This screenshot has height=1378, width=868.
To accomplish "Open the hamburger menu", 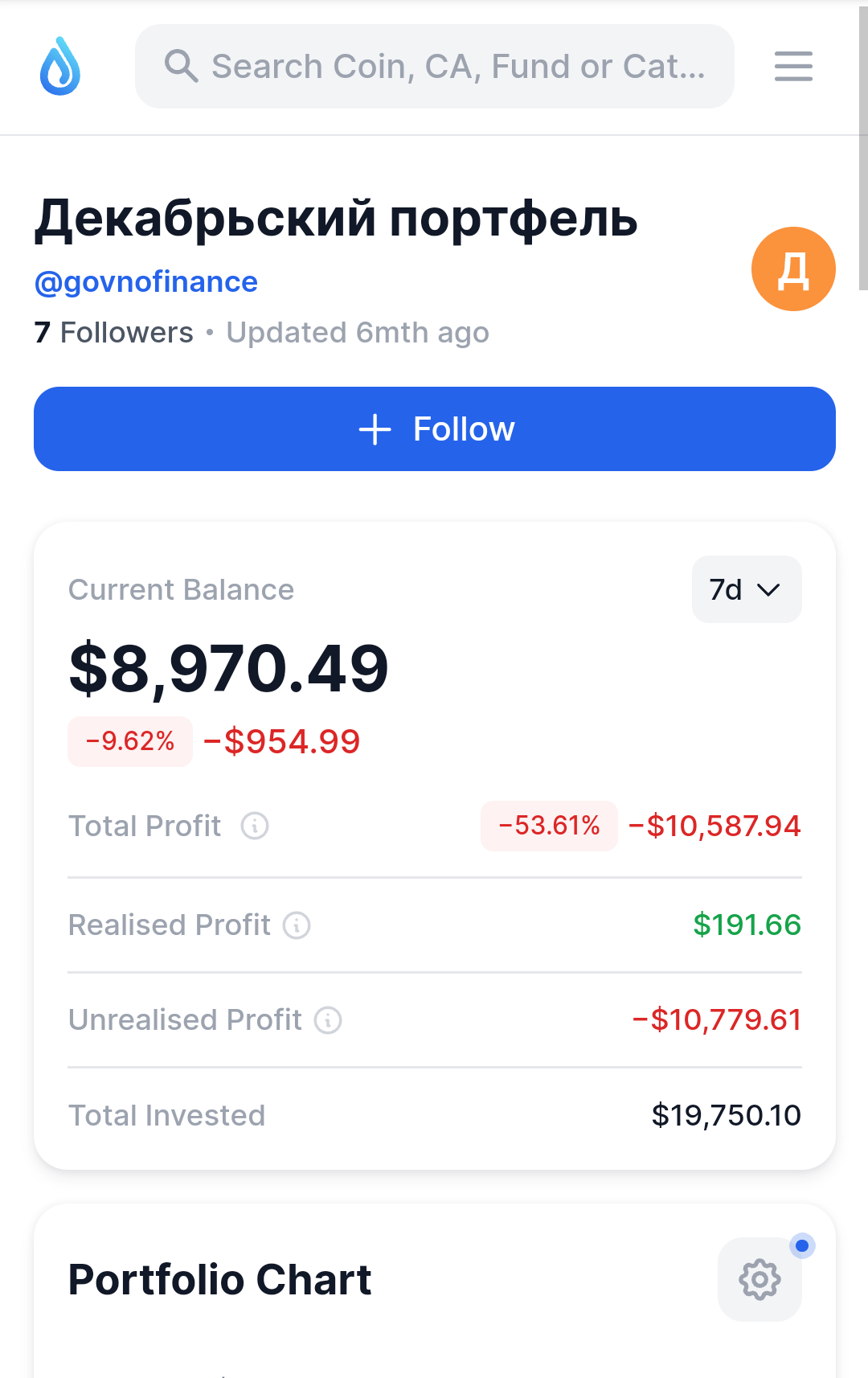I will point(793,66).
